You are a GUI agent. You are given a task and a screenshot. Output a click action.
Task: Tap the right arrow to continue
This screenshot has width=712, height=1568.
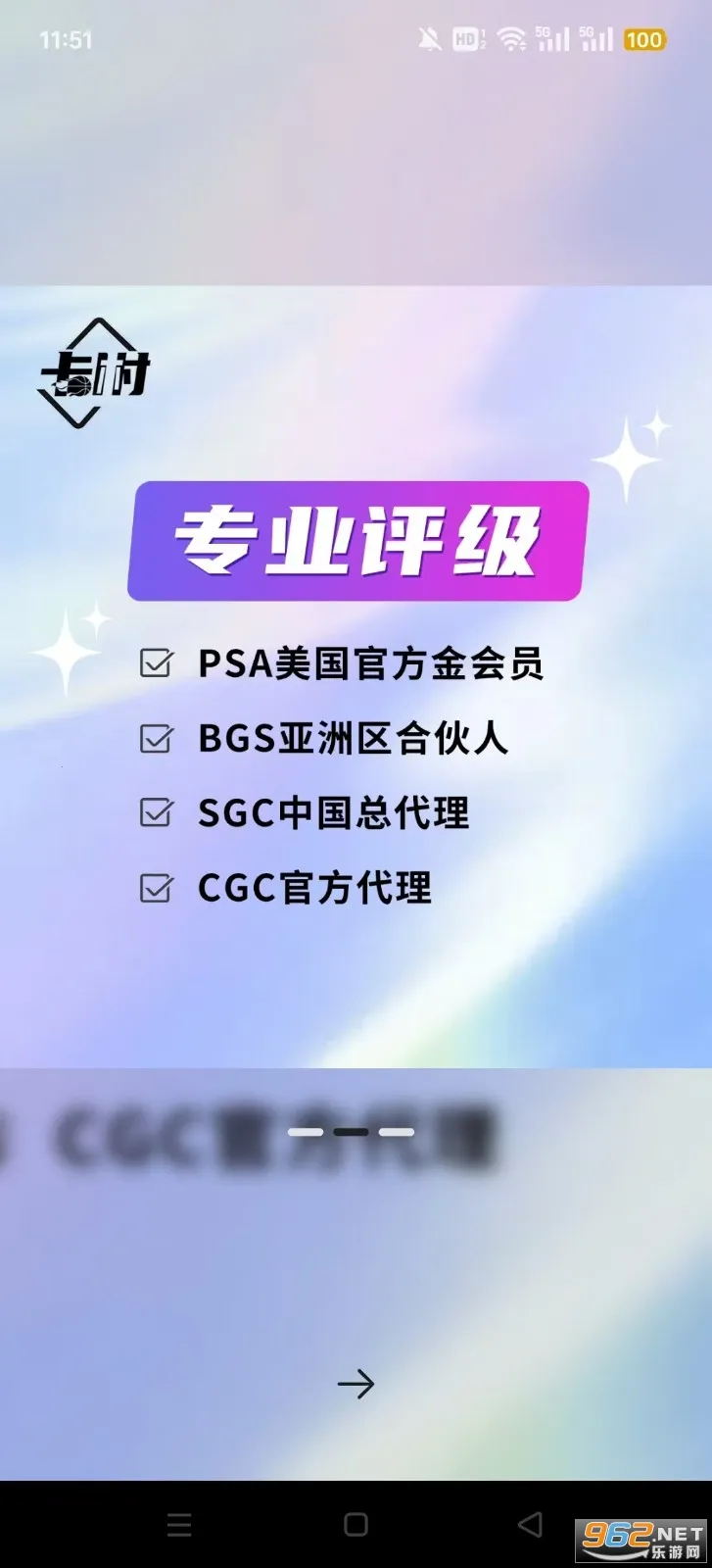tap(356, 1384)
